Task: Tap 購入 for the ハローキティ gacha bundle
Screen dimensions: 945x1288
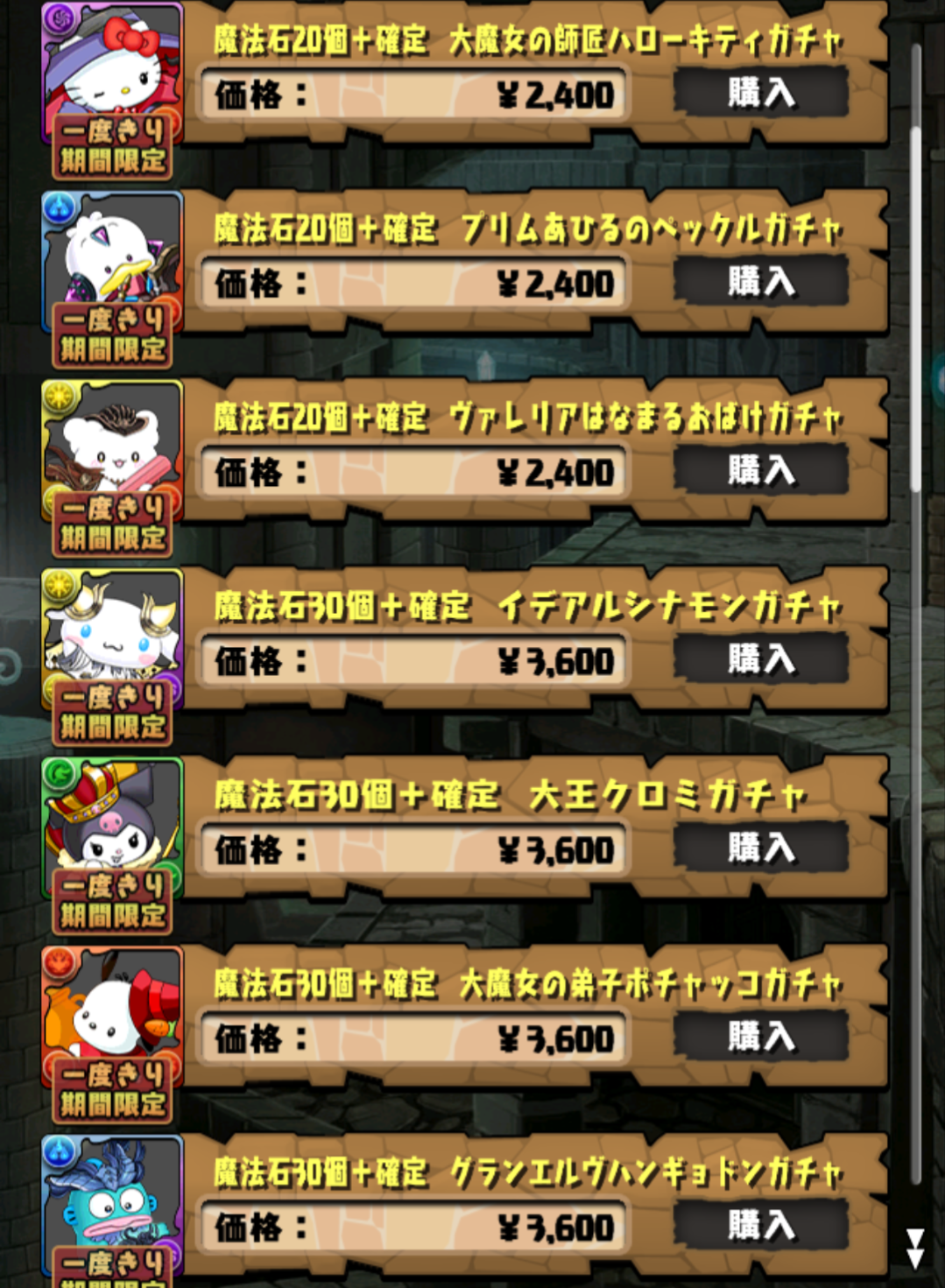Action: tap(760, 93)
